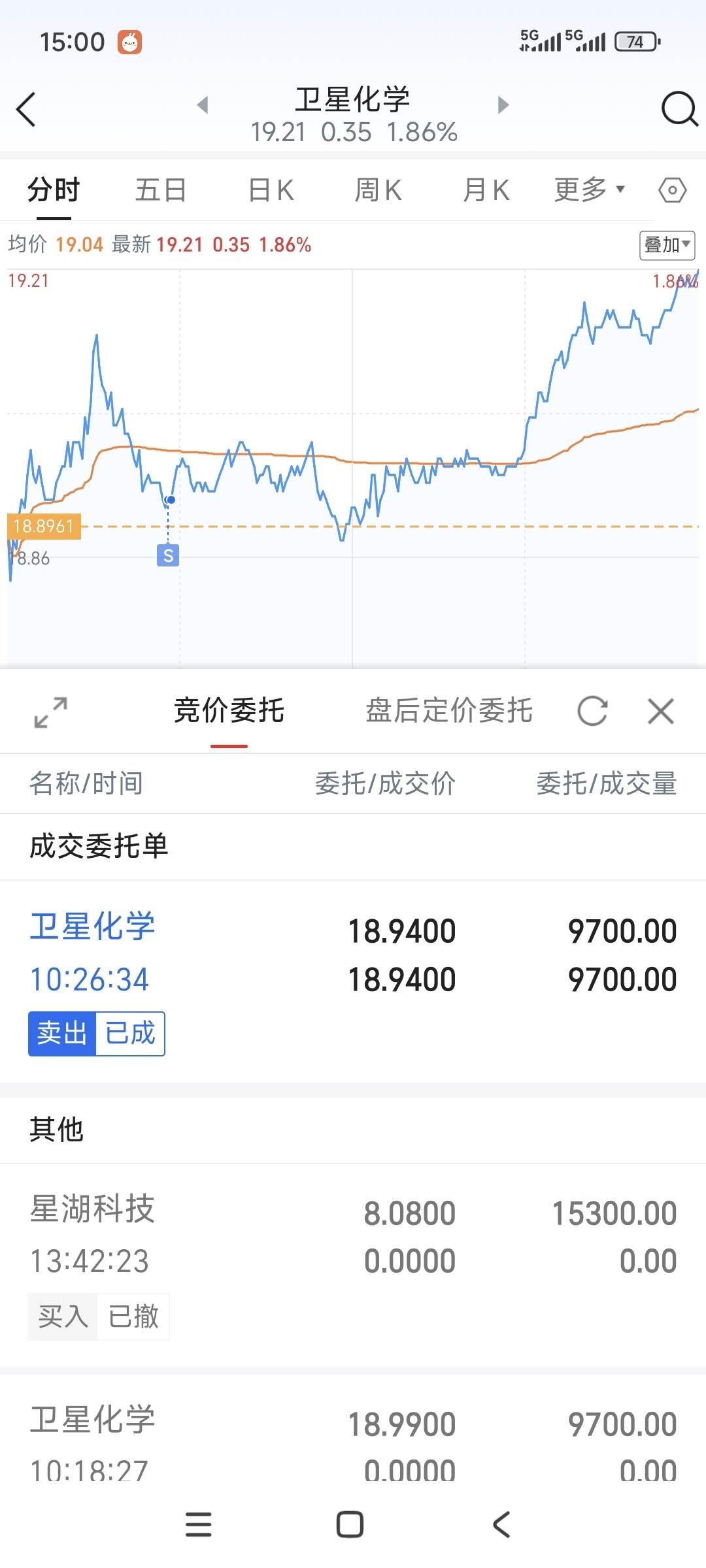Open chart settings hexagon icon
The height and width of the screenshot is (1568, 706).
tap(672, 190)
